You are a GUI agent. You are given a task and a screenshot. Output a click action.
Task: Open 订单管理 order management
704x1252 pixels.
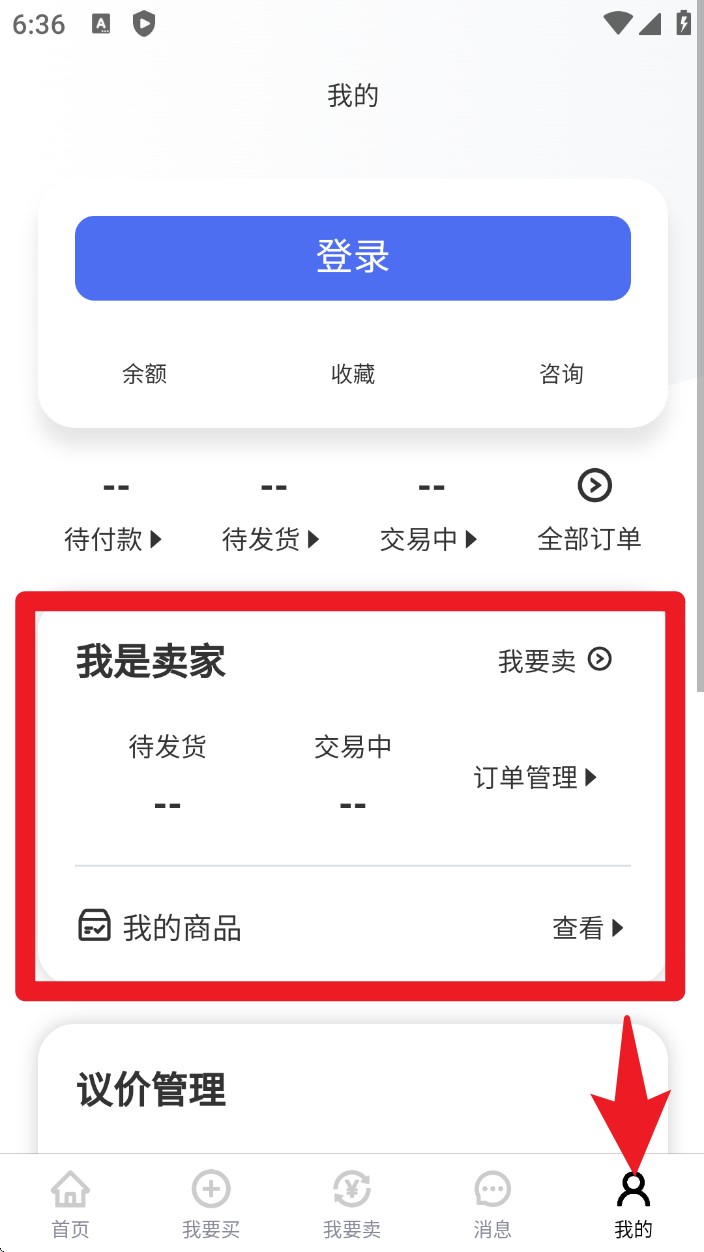click(x=535, y=777)
